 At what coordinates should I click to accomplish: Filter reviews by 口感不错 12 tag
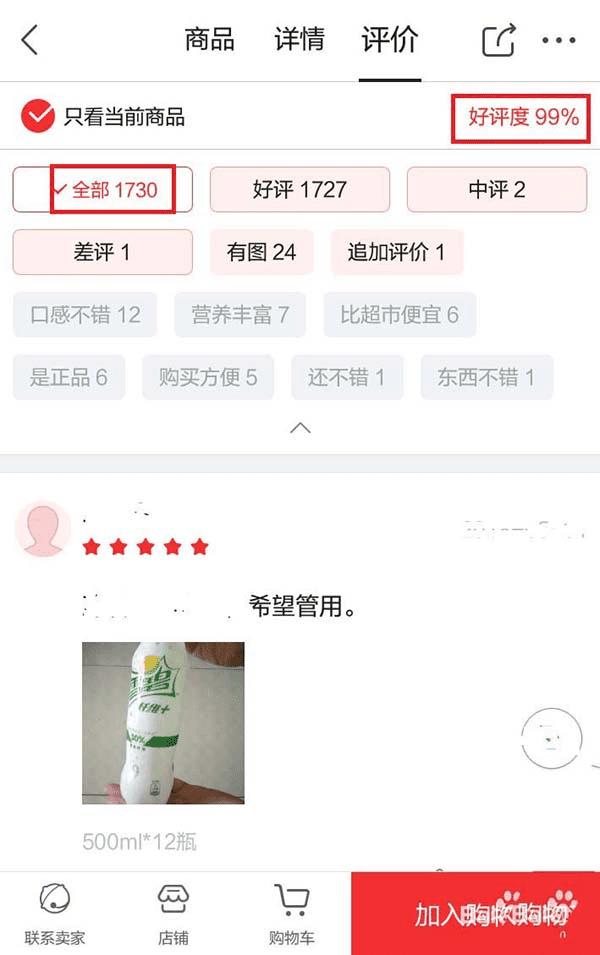pyautogui.click(x=85, y=315)
